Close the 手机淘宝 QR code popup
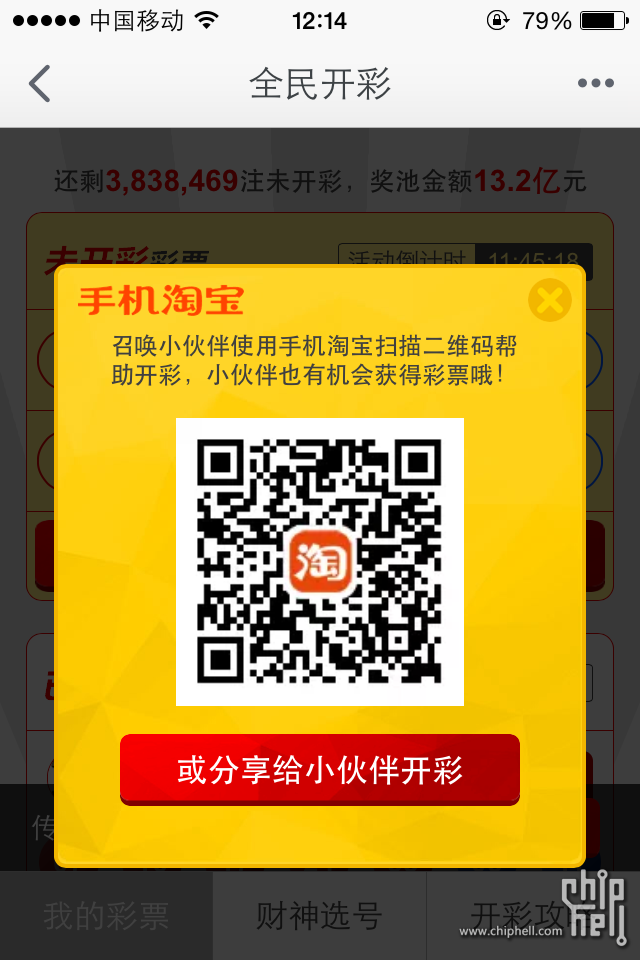This screenshot has height=960, width=640. tap(549, 299)
